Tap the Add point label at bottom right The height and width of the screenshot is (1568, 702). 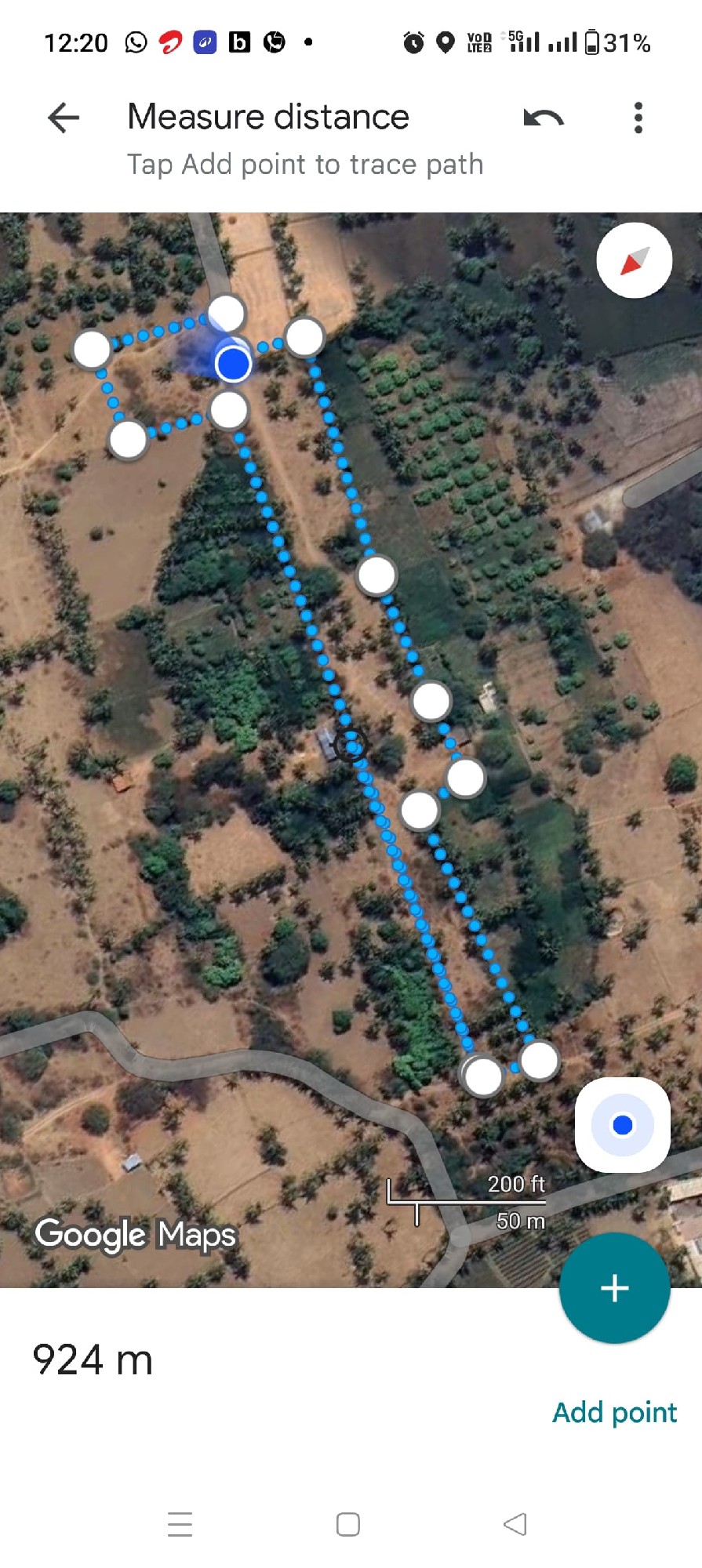pyautogui.click(x=614, y=1413)
